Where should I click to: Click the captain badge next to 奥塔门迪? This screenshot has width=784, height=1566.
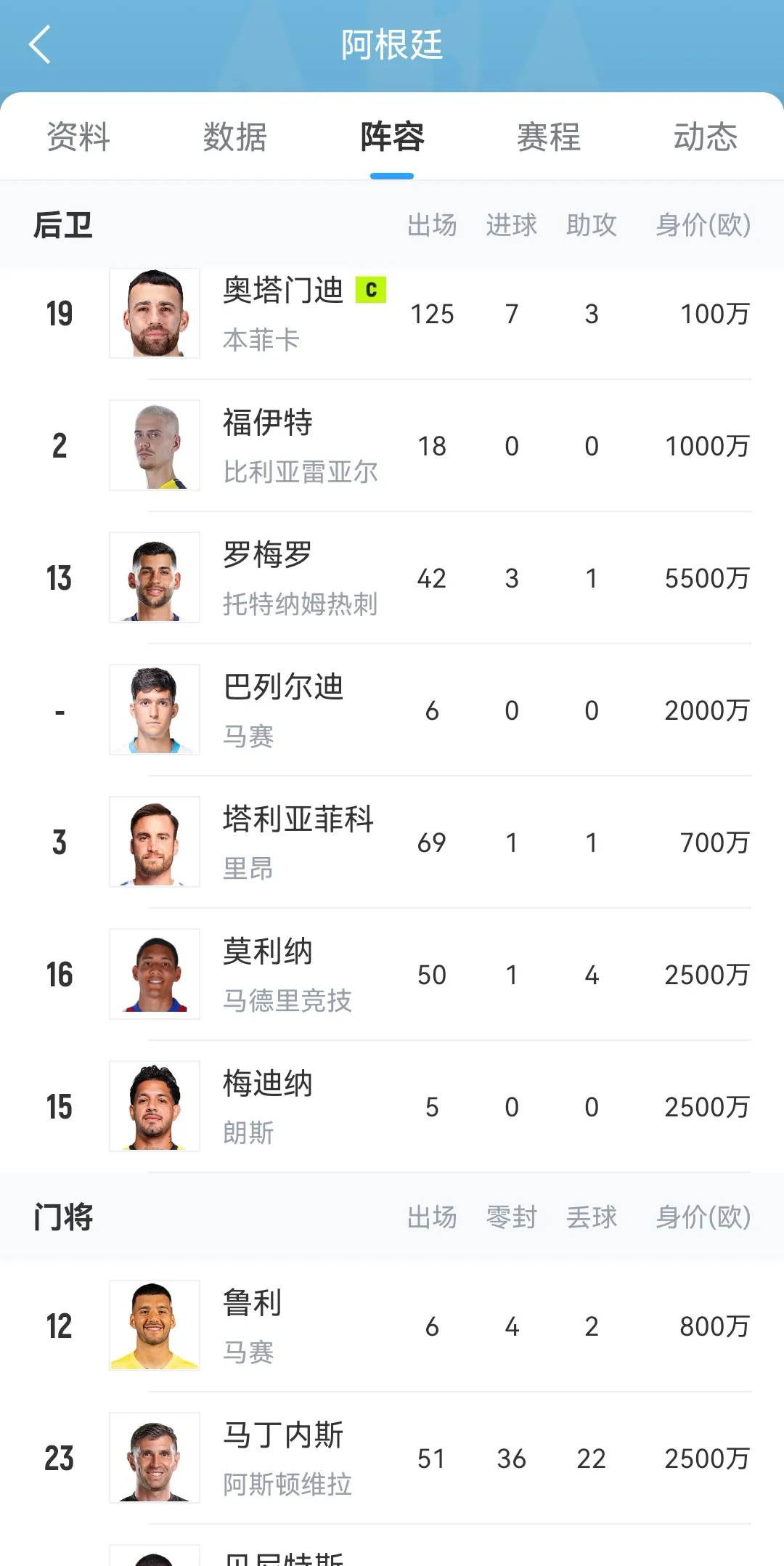pyautogui.click(x=372, y=289)
